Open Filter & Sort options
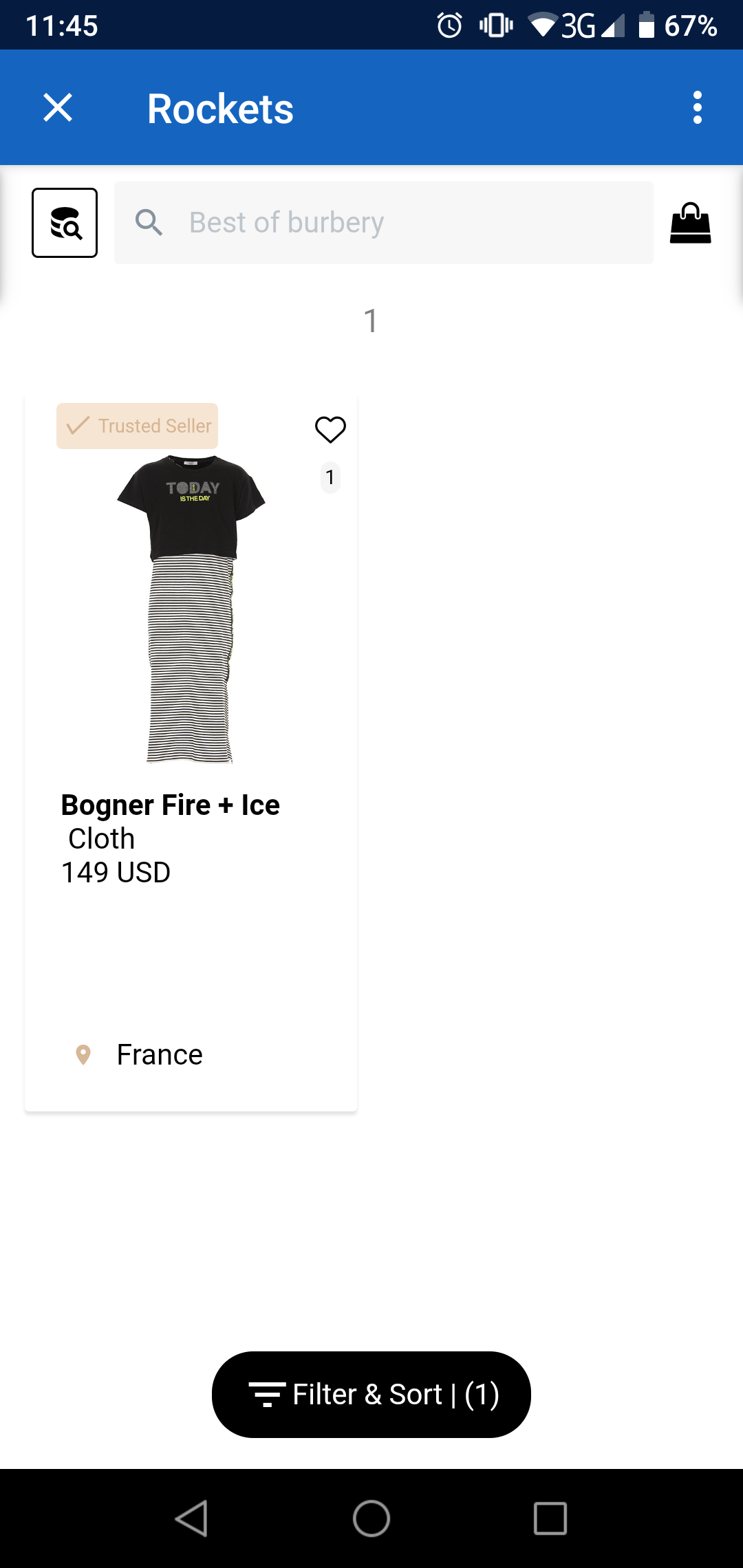This screenshot has height=1568, width=743. [371, 1394]
